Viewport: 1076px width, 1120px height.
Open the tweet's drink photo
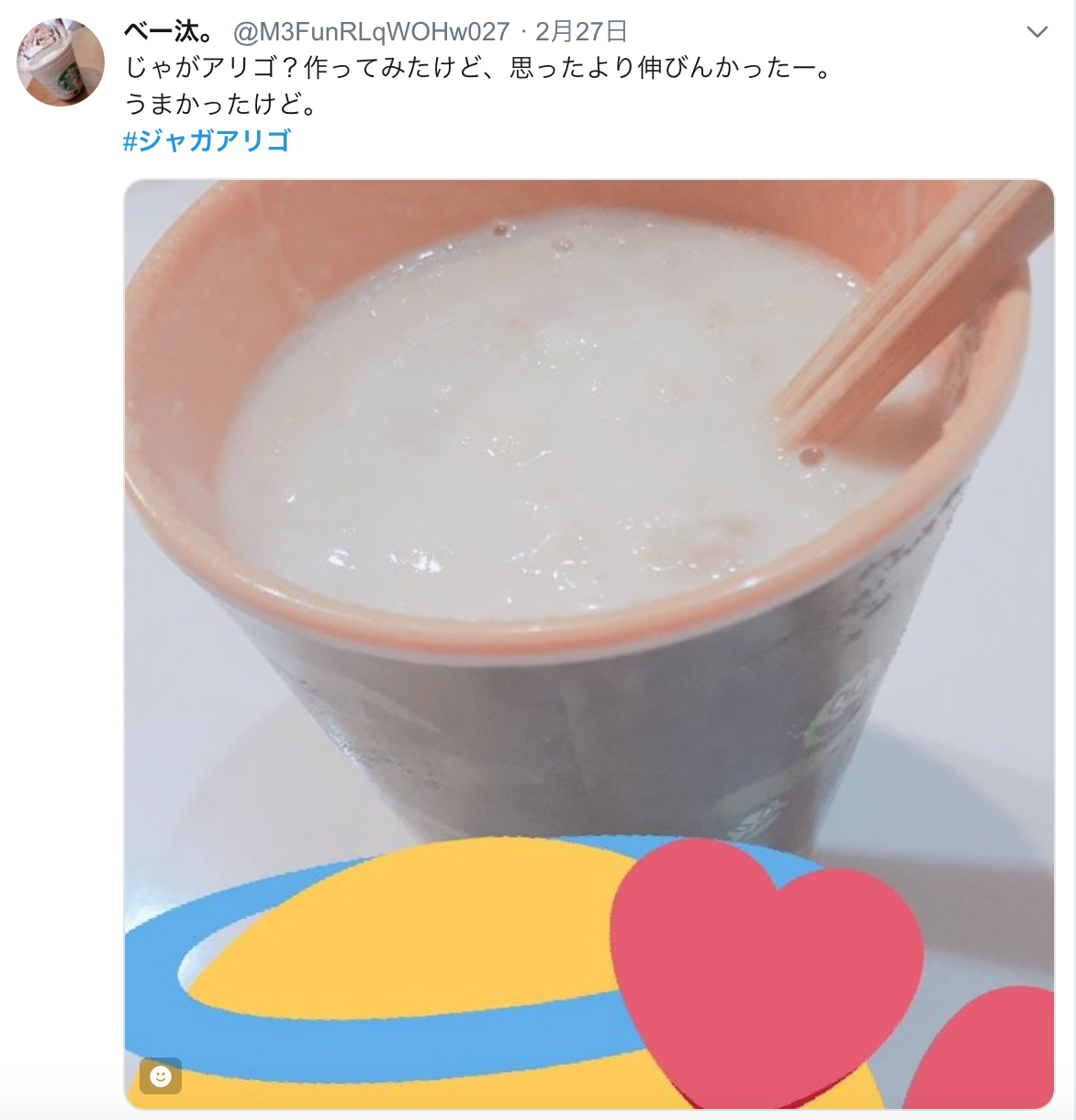tap(588, 551)
